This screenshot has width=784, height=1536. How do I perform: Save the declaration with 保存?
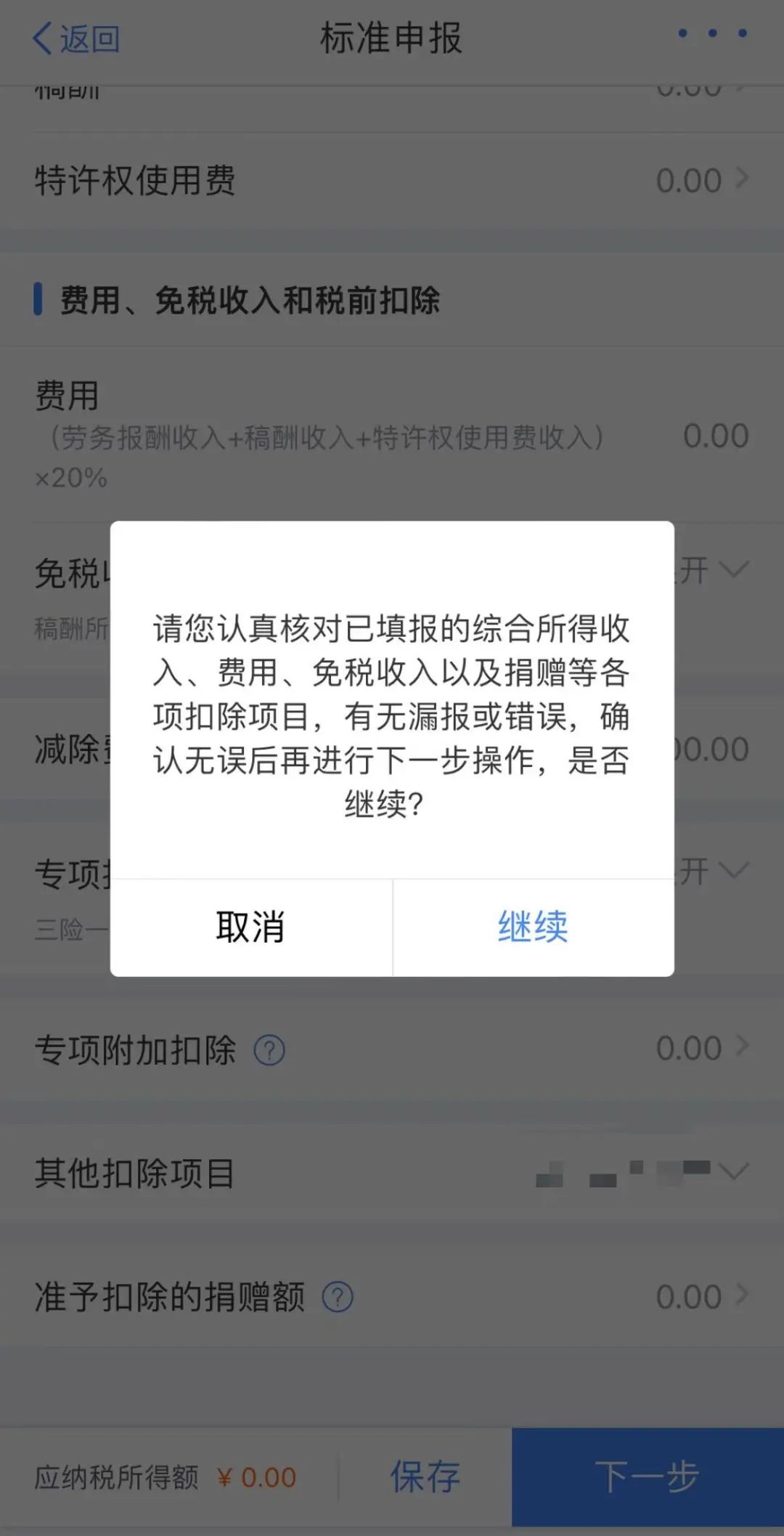click(425, 1476)
